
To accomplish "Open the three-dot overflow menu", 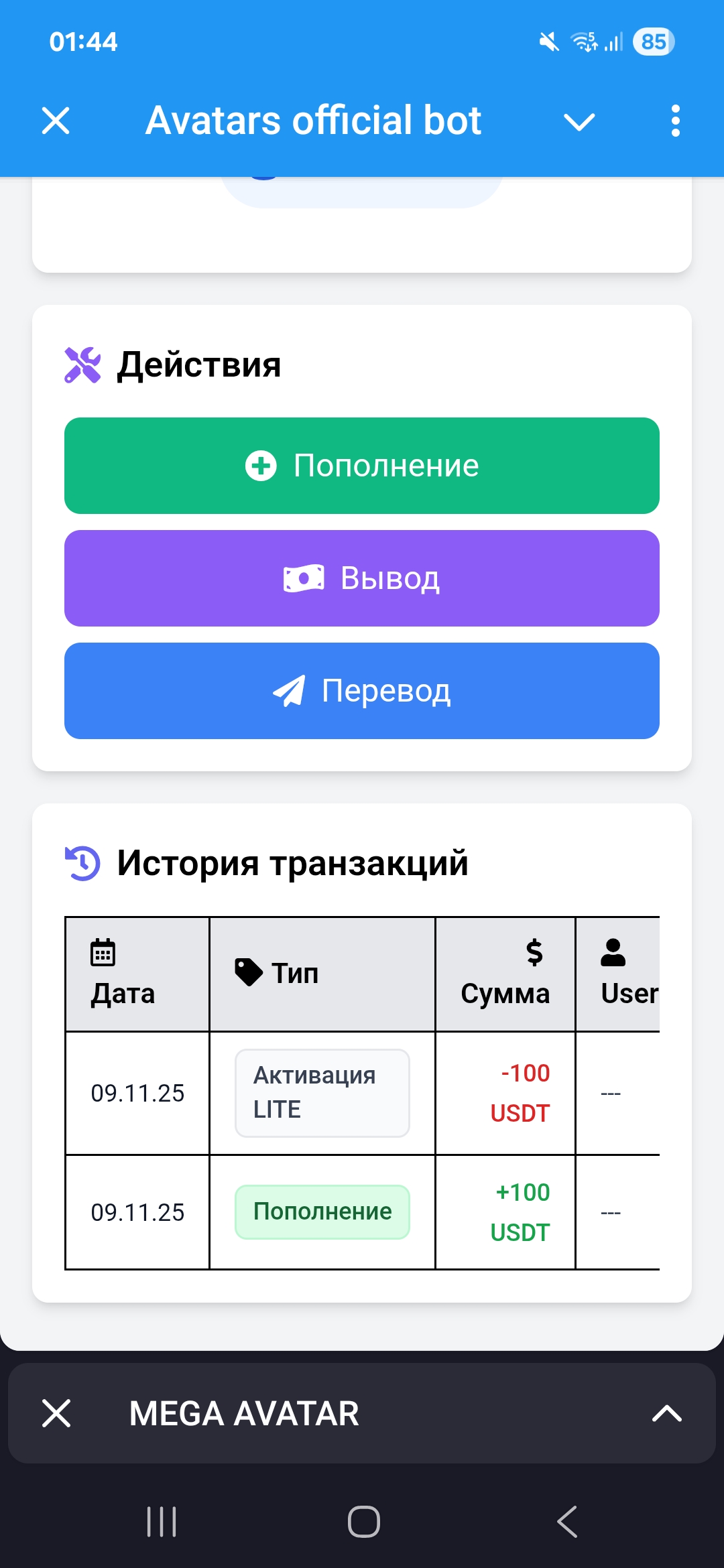I will [x=675, y=121].
